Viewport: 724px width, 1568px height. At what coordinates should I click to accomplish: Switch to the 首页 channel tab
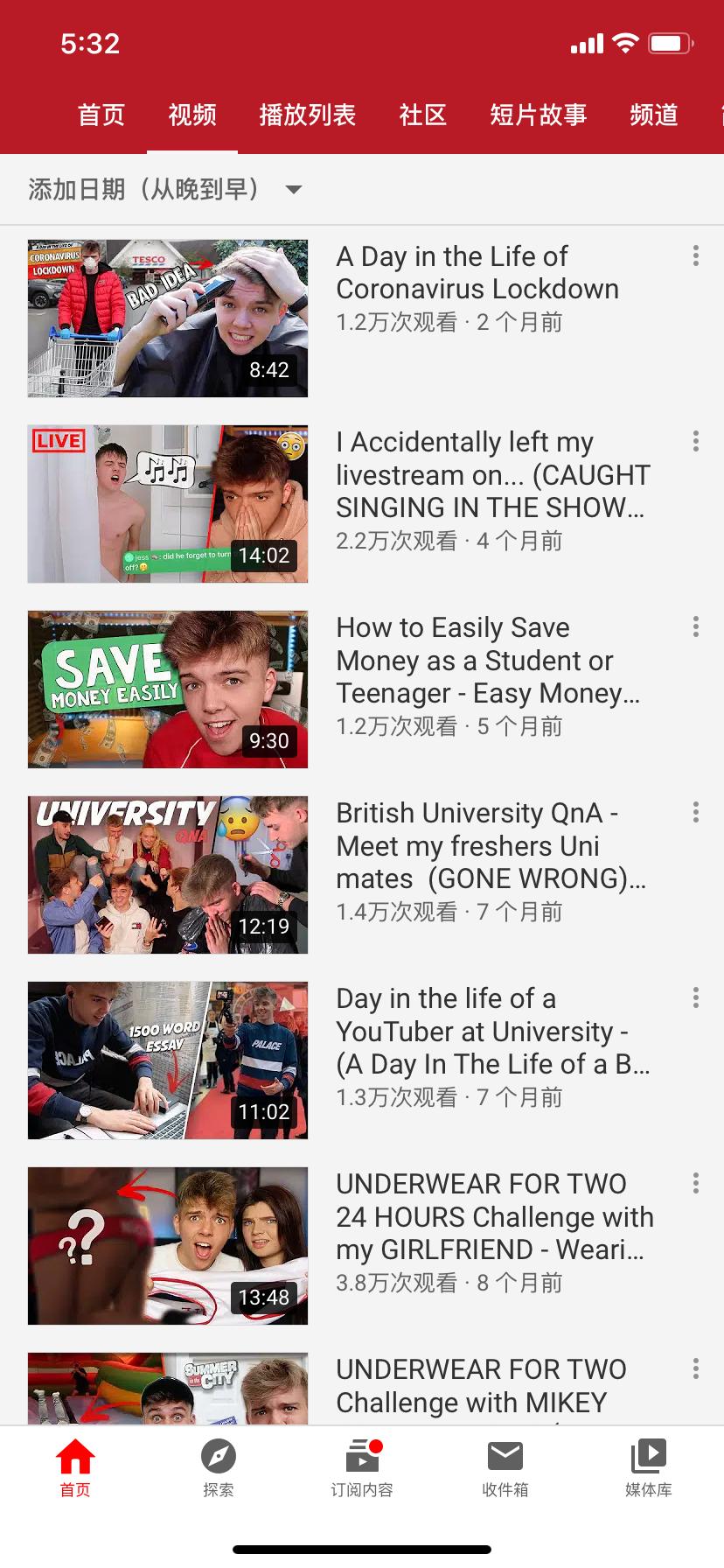(x=101, y=115)
